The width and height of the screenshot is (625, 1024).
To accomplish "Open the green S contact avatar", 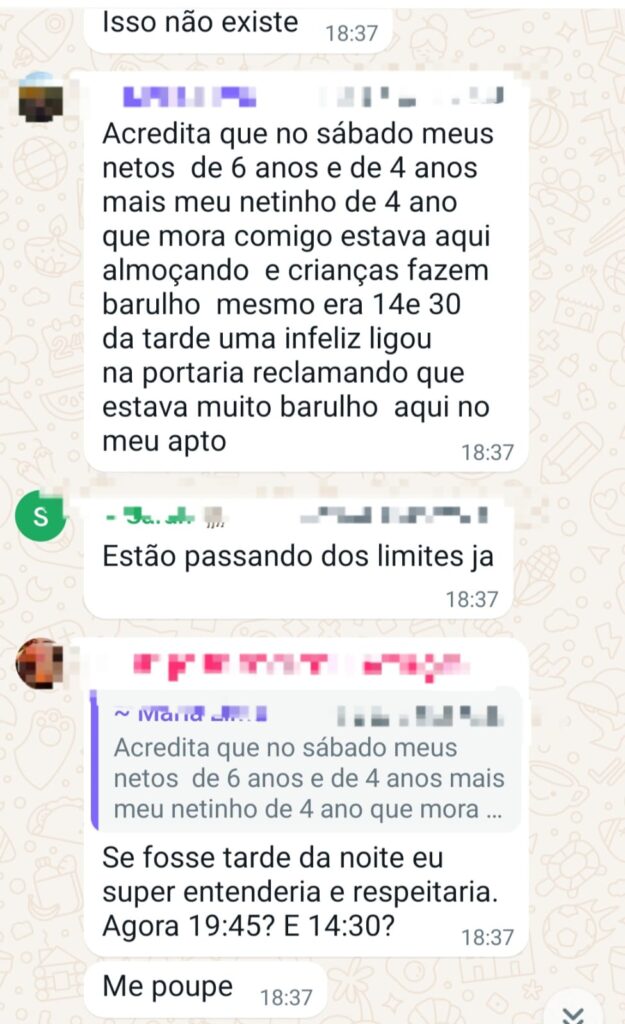I will click(x=40, y=517).
